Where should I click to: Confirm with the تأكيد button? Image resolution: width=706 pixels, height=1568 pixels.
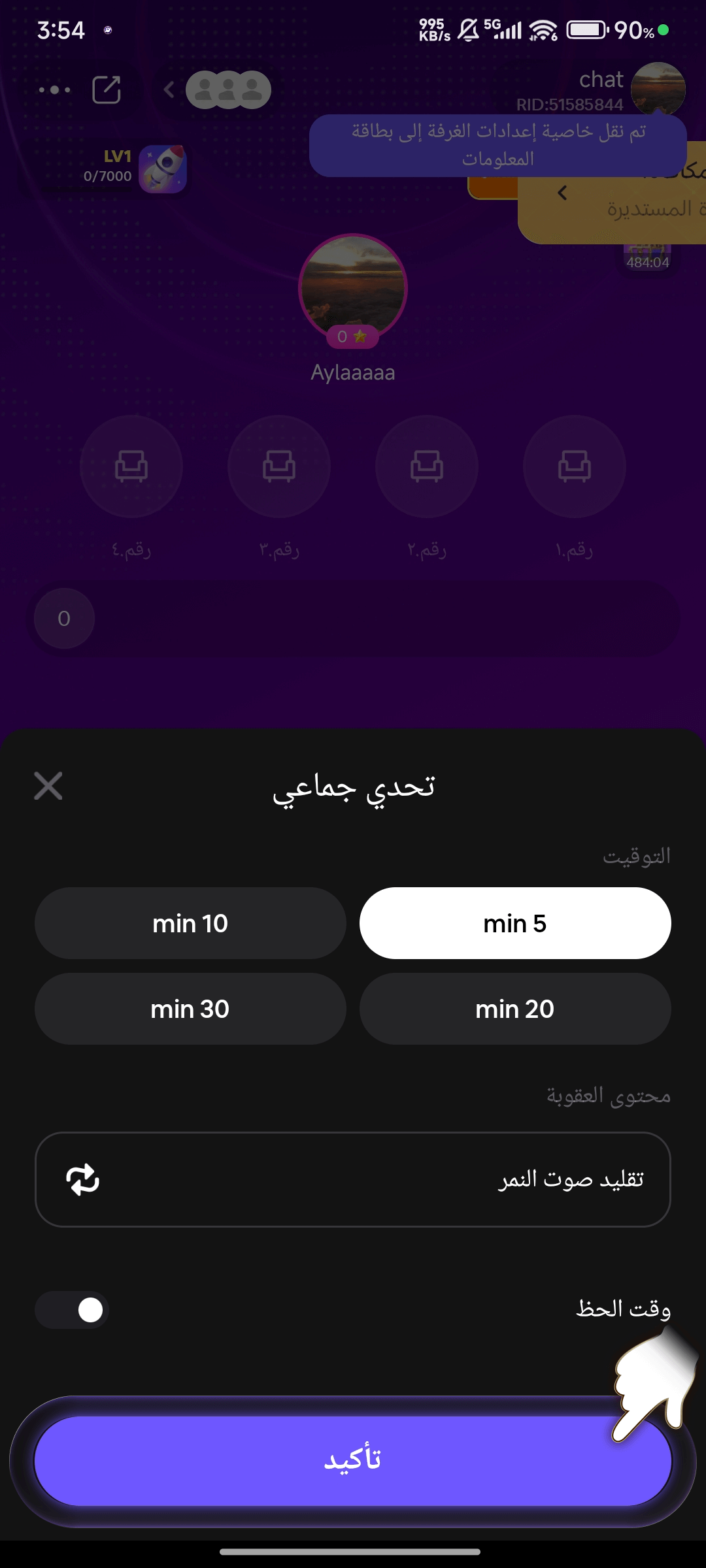coord(353,1460)
